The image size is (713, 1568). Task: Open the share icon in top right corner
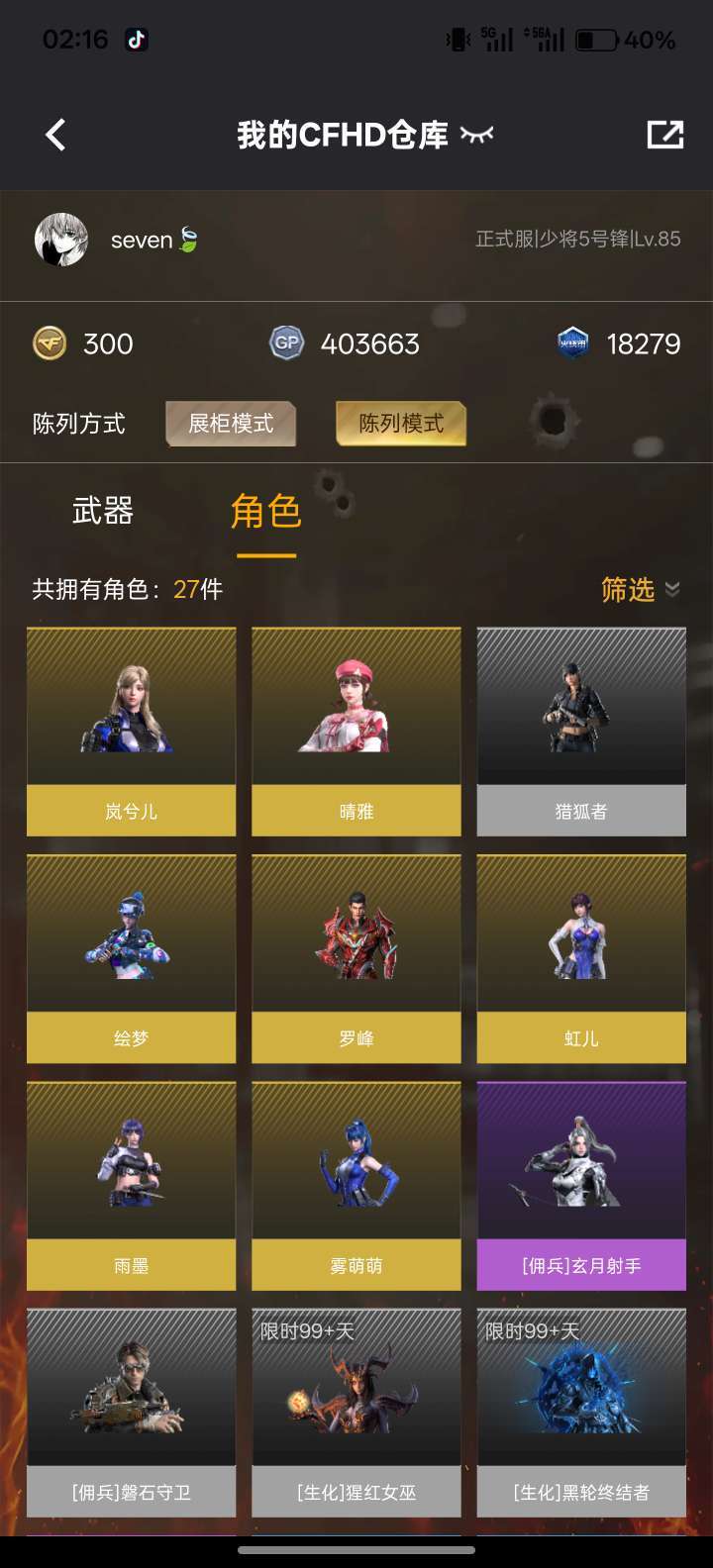pyautogui.click(x=665, y=134)
